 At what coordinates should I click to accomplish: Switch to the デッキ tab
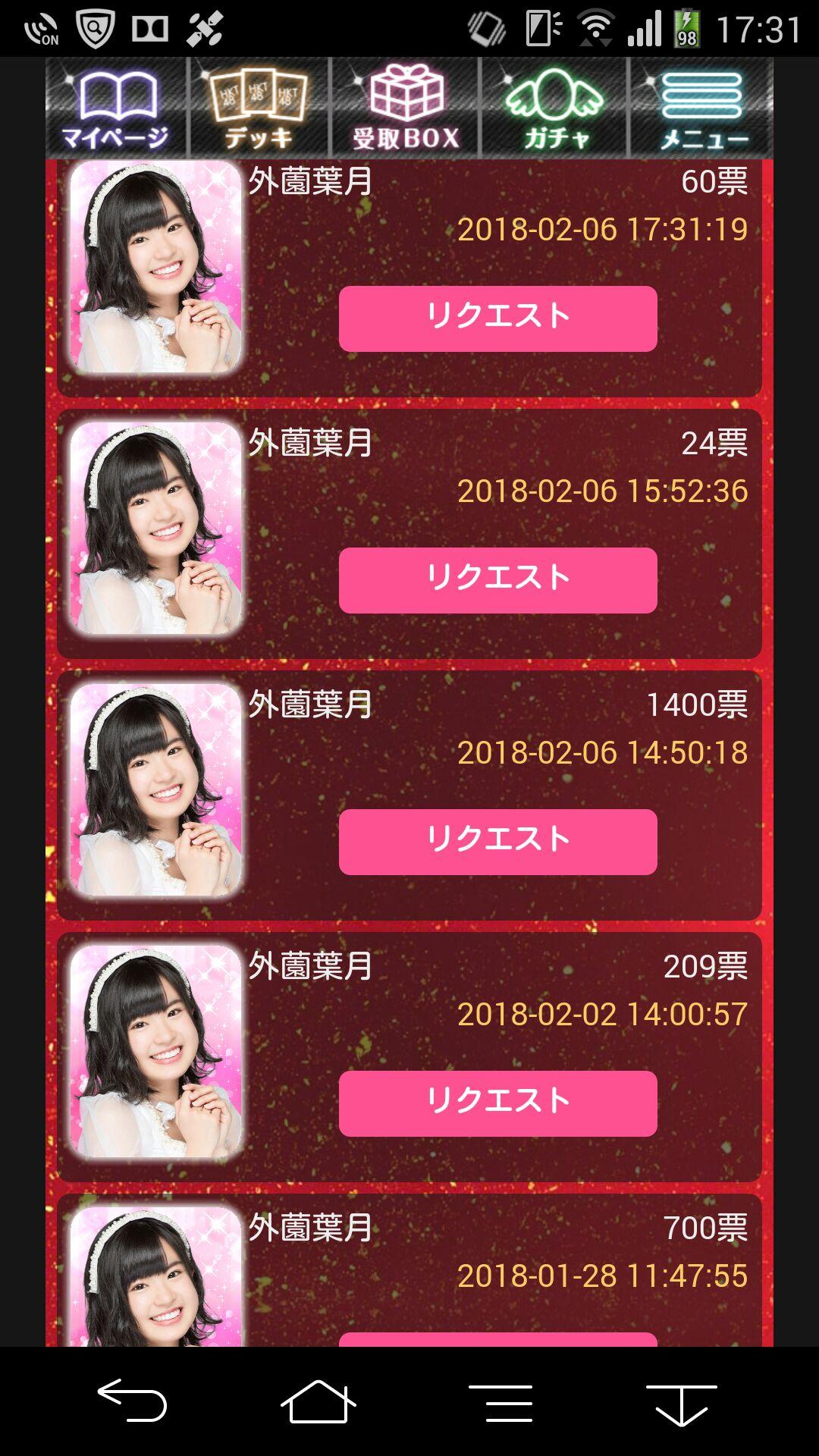pyautogui.click(x=259, y=108)
